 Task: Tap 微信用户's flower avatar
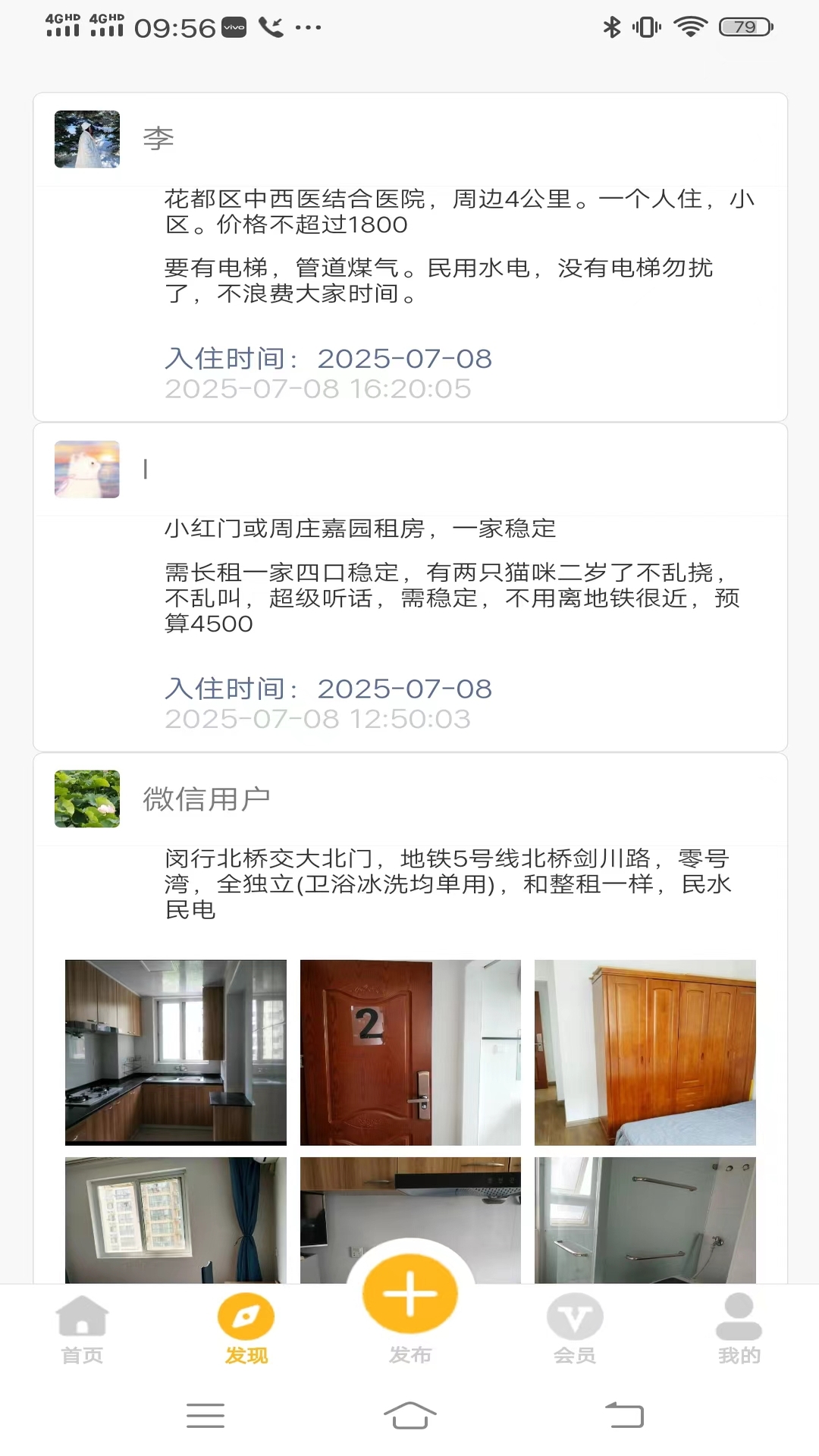(x=86, y=800)
